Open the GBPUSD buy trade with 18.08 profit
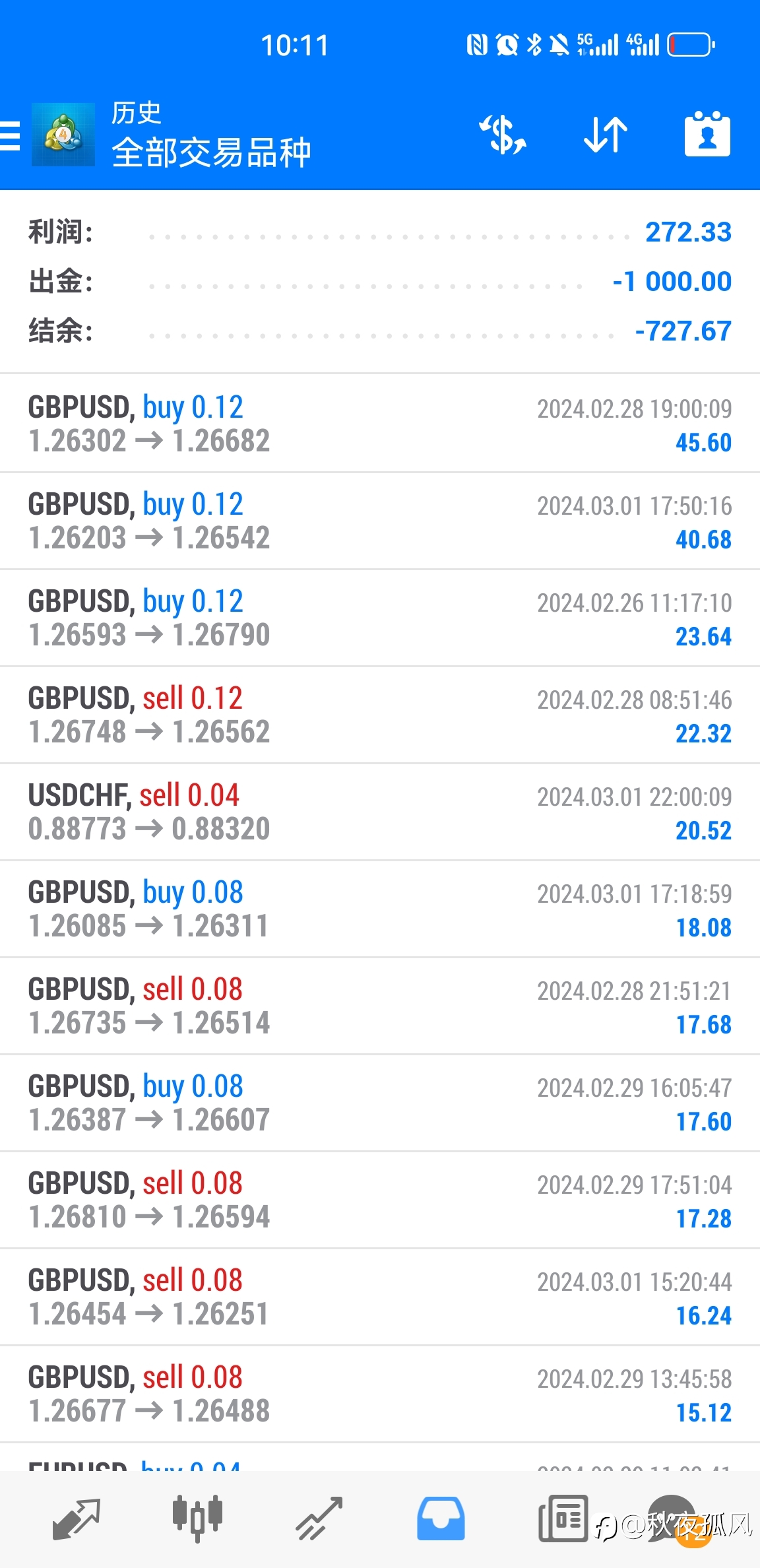This screenshot has width=760, height=1568. [380, 909]
